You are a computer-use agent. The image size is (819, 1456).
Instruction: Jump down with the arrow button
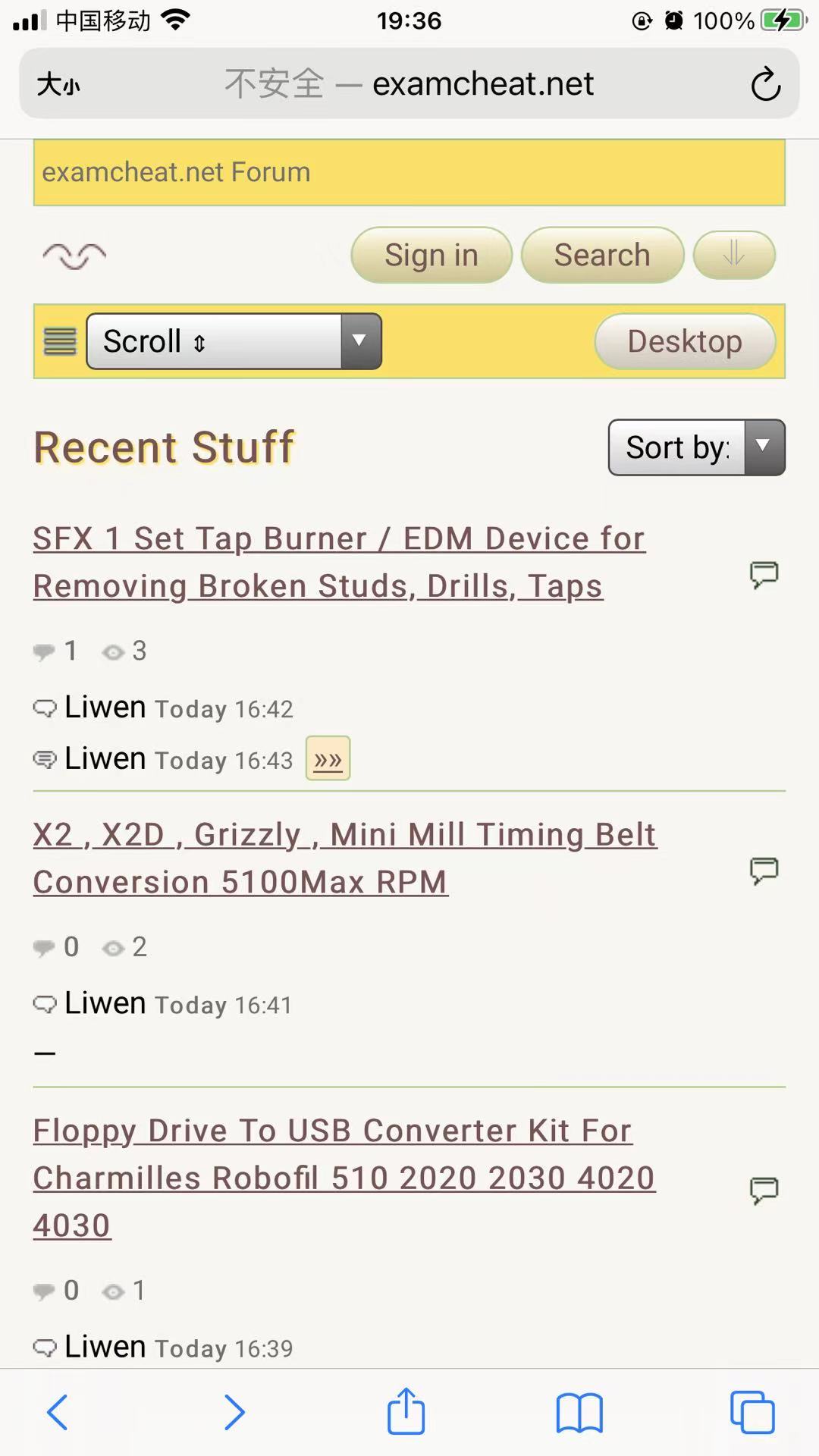point(734,255)
